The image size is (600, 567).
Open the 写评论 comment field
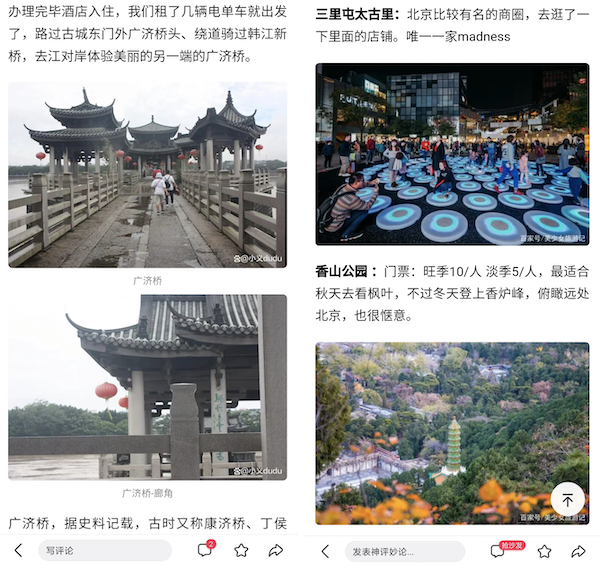coord(110,550)
